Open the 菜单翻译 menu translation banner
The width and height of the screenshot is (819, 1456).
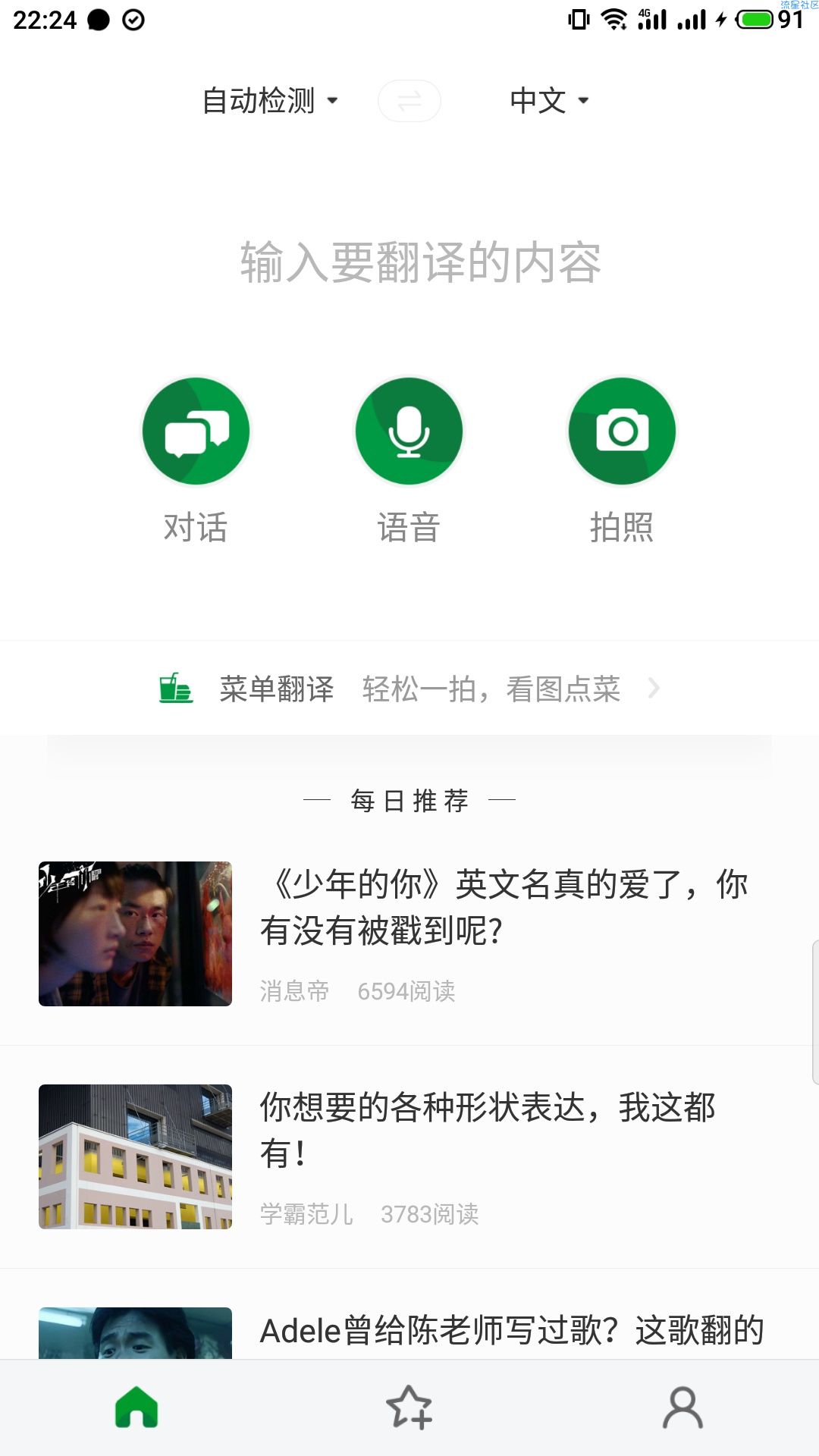[409, 689]
